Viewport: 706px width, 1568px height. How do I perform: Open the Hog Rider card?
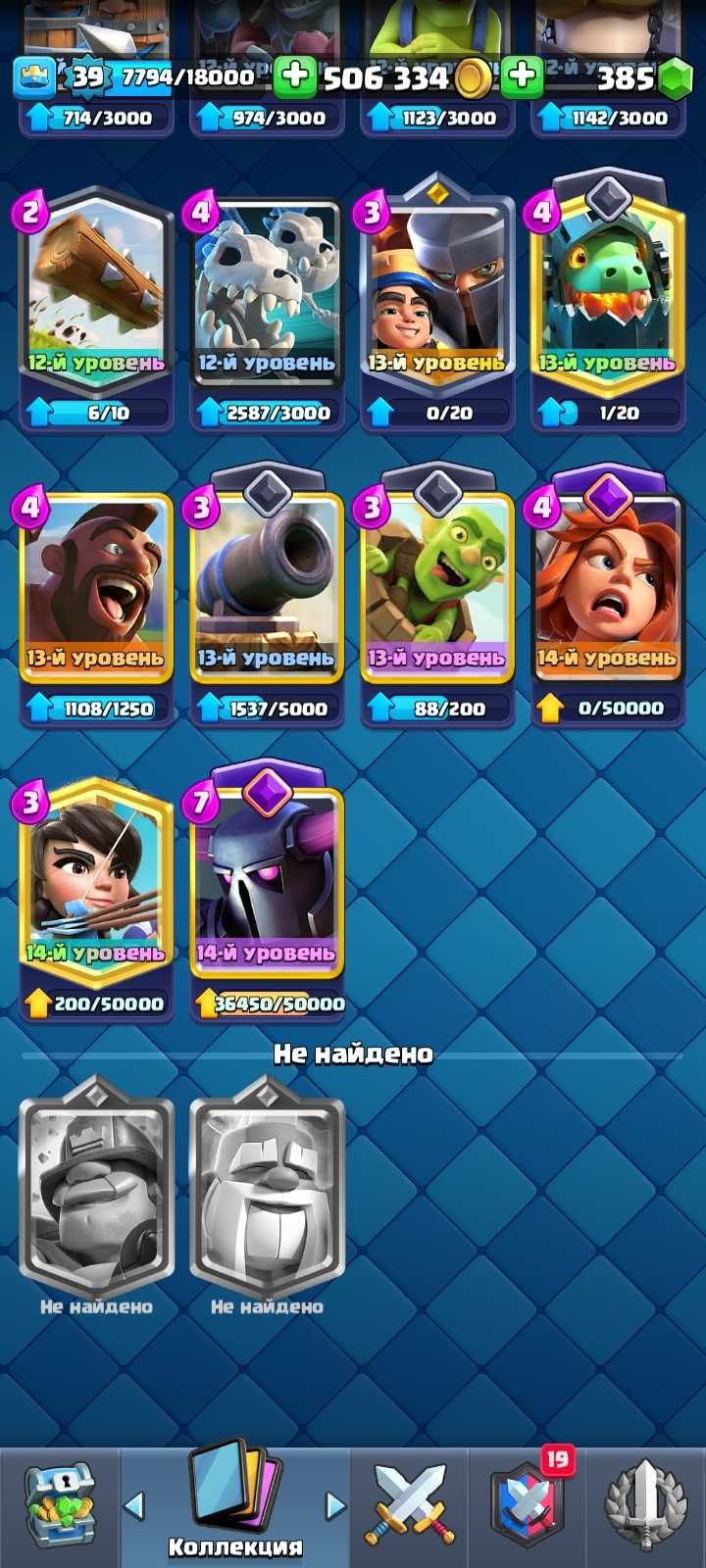point(96,588)
